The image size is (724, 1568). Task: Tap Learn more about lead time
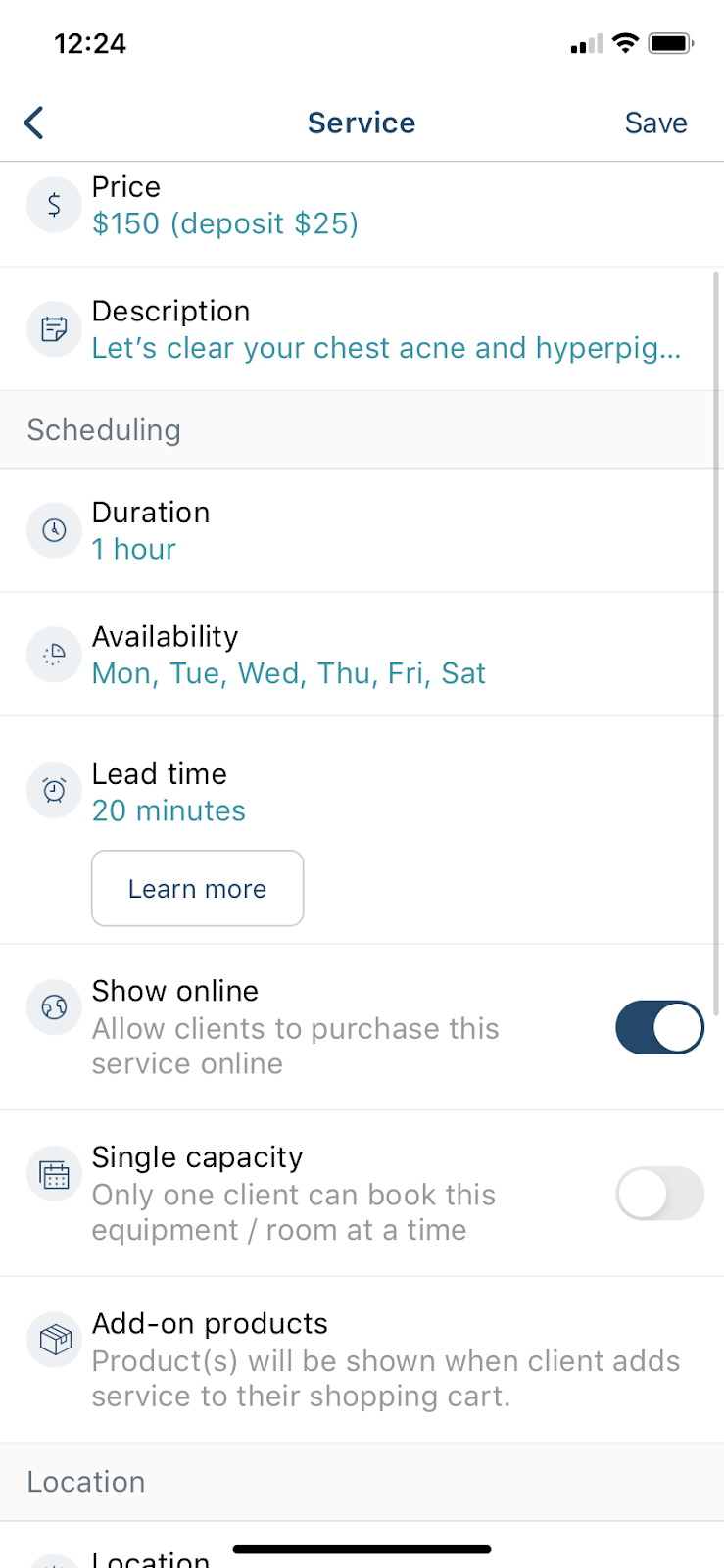pos(198,888)
